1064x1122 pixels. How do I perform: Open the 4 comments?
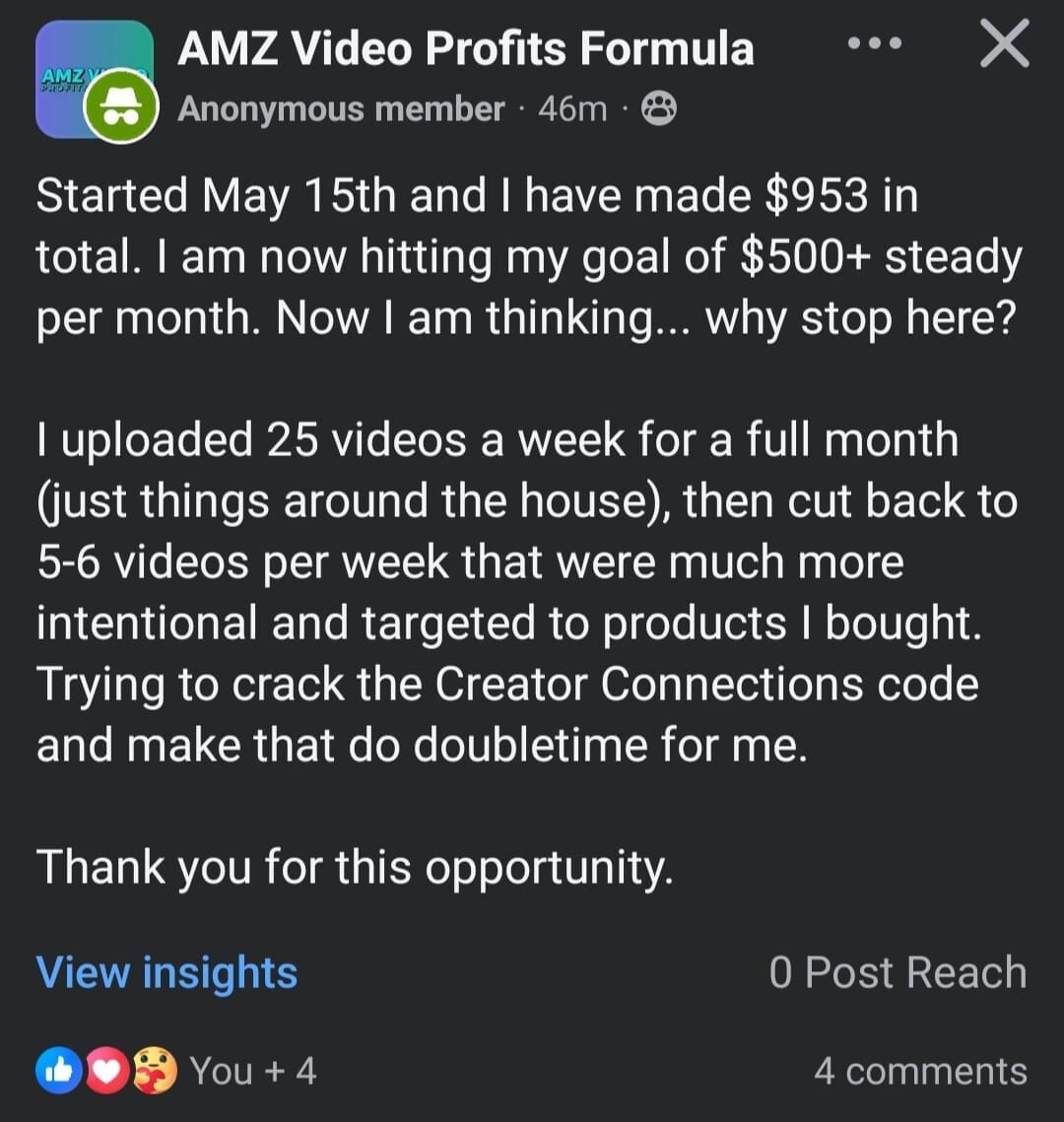[x=919, y=1071]
